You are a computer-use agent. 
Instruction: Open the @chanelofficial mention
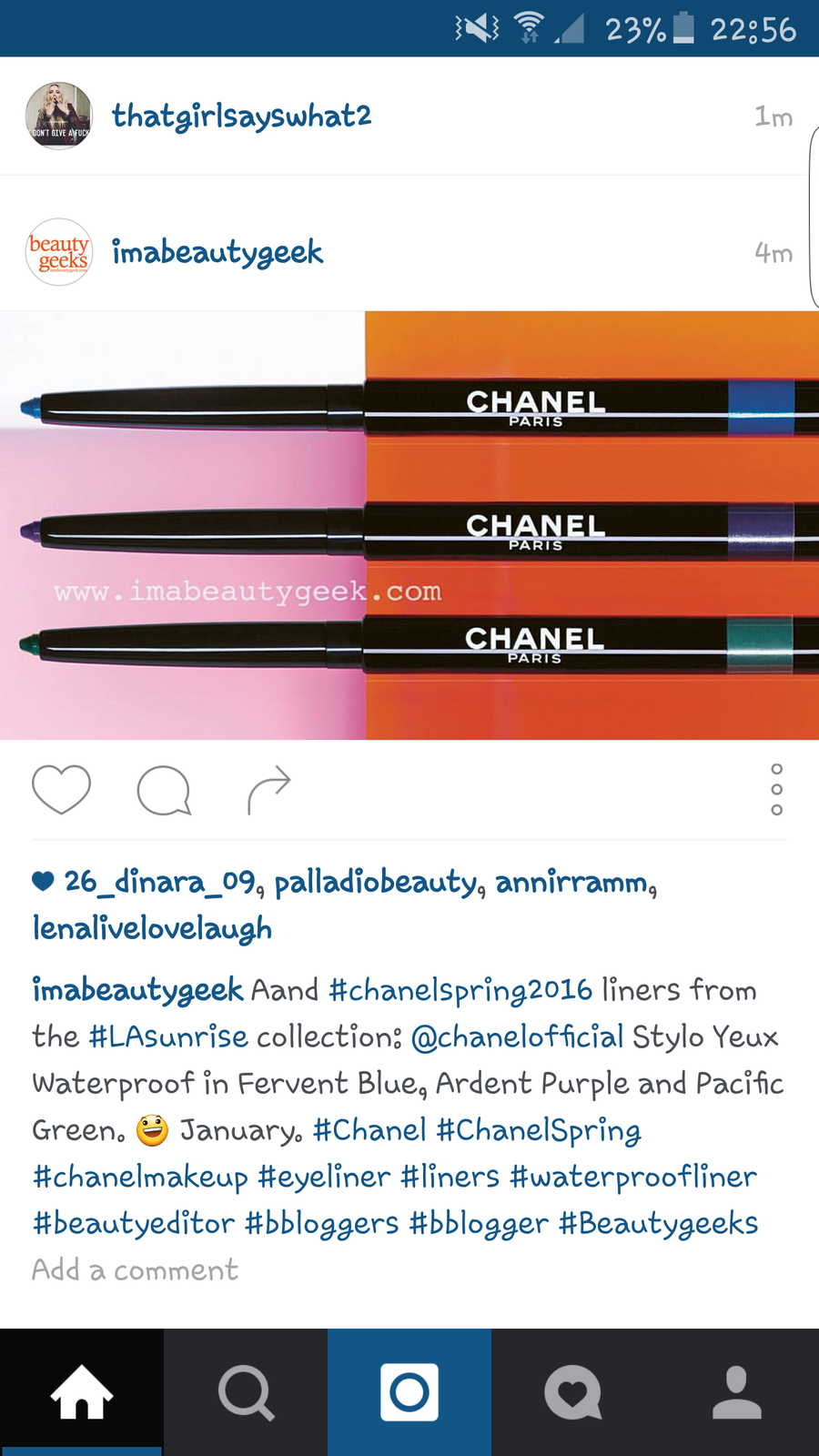click(517, 1036)
